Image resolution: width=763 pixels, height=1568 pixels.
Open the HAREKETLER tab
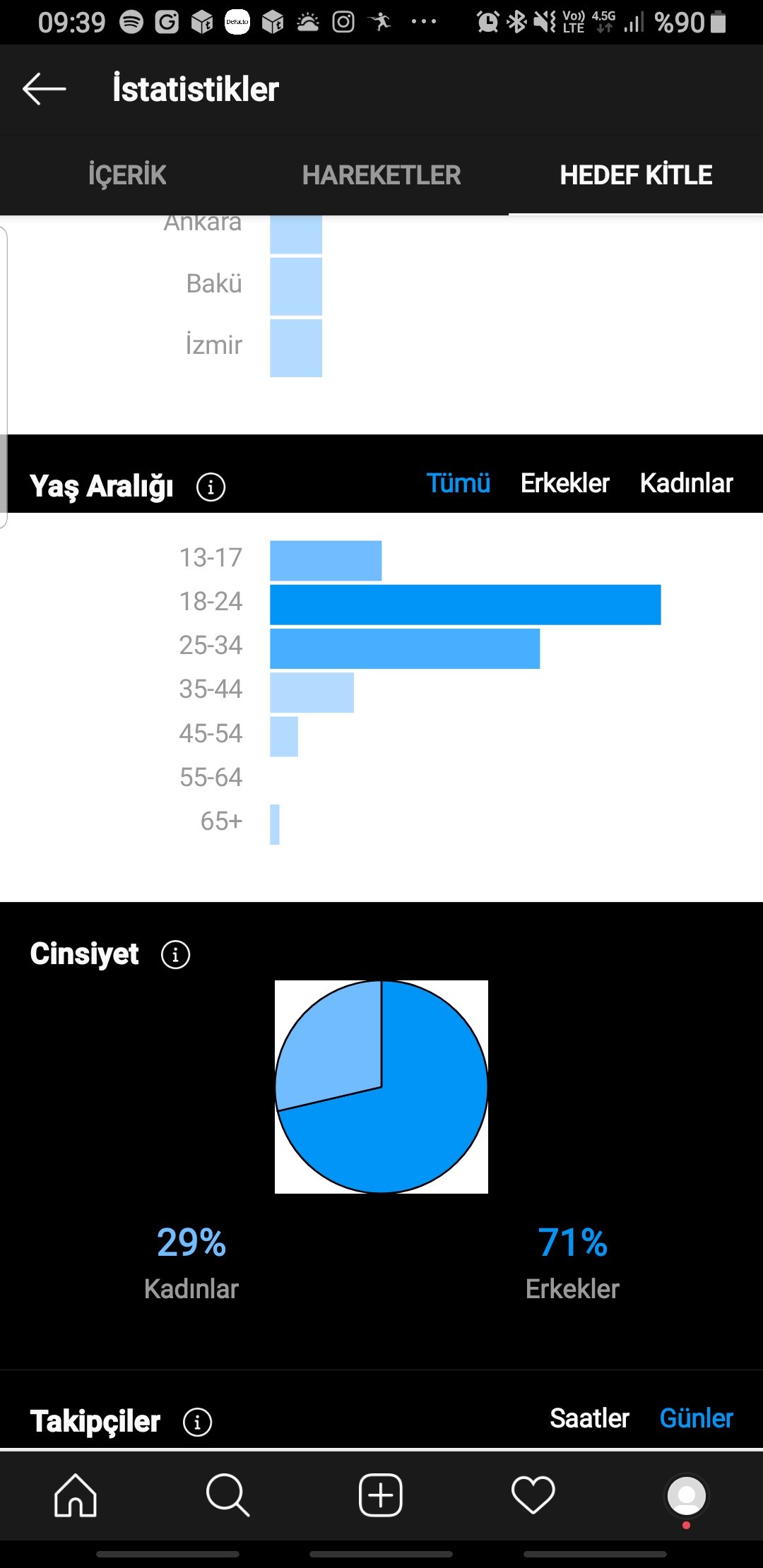point(381,174)
